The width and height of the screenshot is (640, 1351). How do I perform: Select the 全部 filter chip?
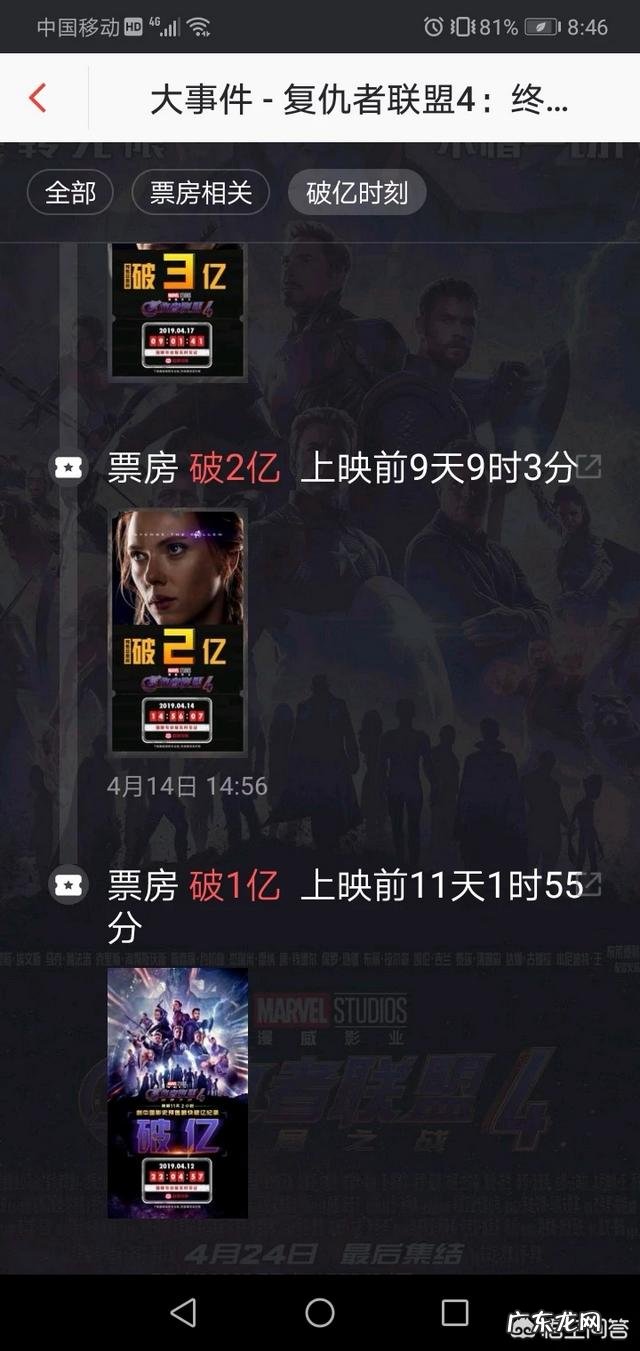70,193
